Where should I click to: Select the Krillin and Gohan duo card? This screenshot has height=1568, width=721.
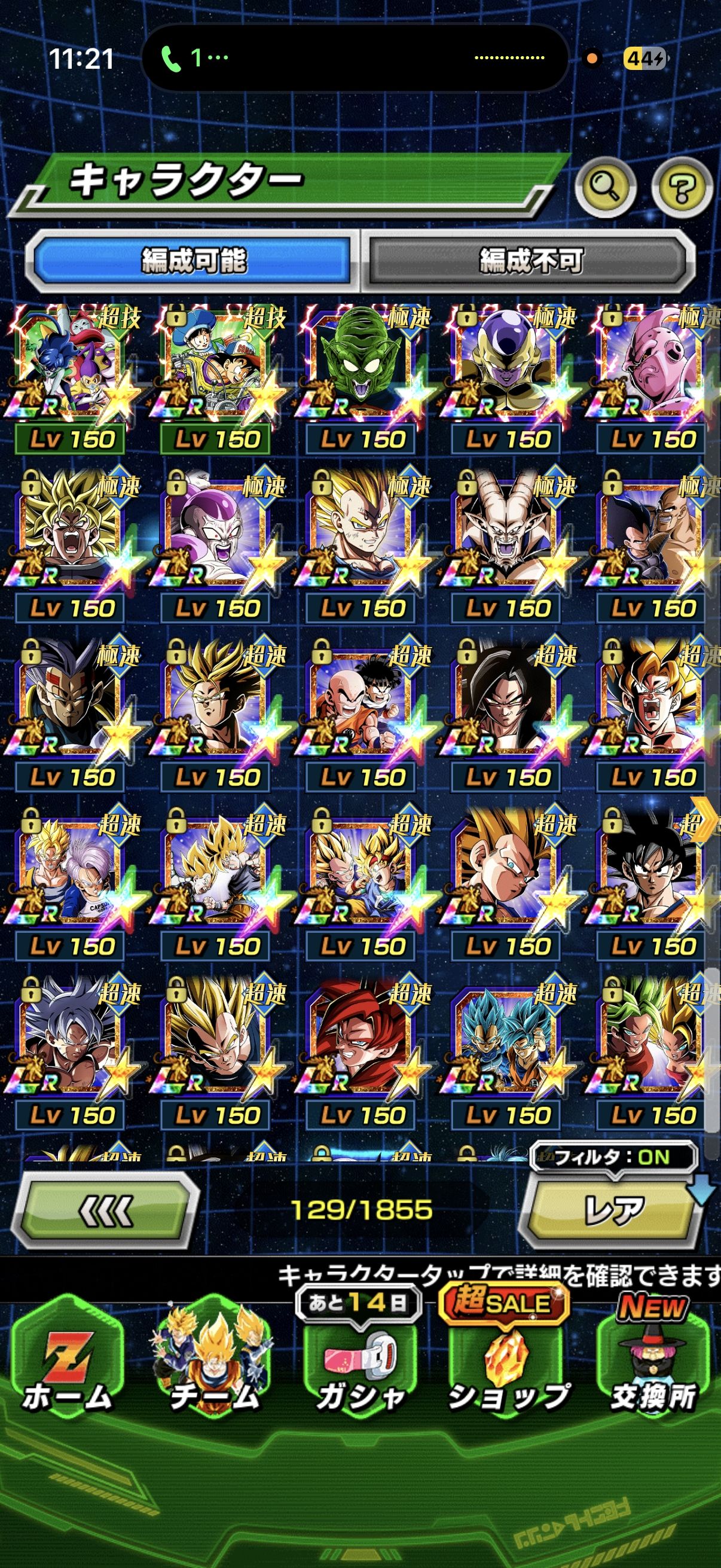363,703
